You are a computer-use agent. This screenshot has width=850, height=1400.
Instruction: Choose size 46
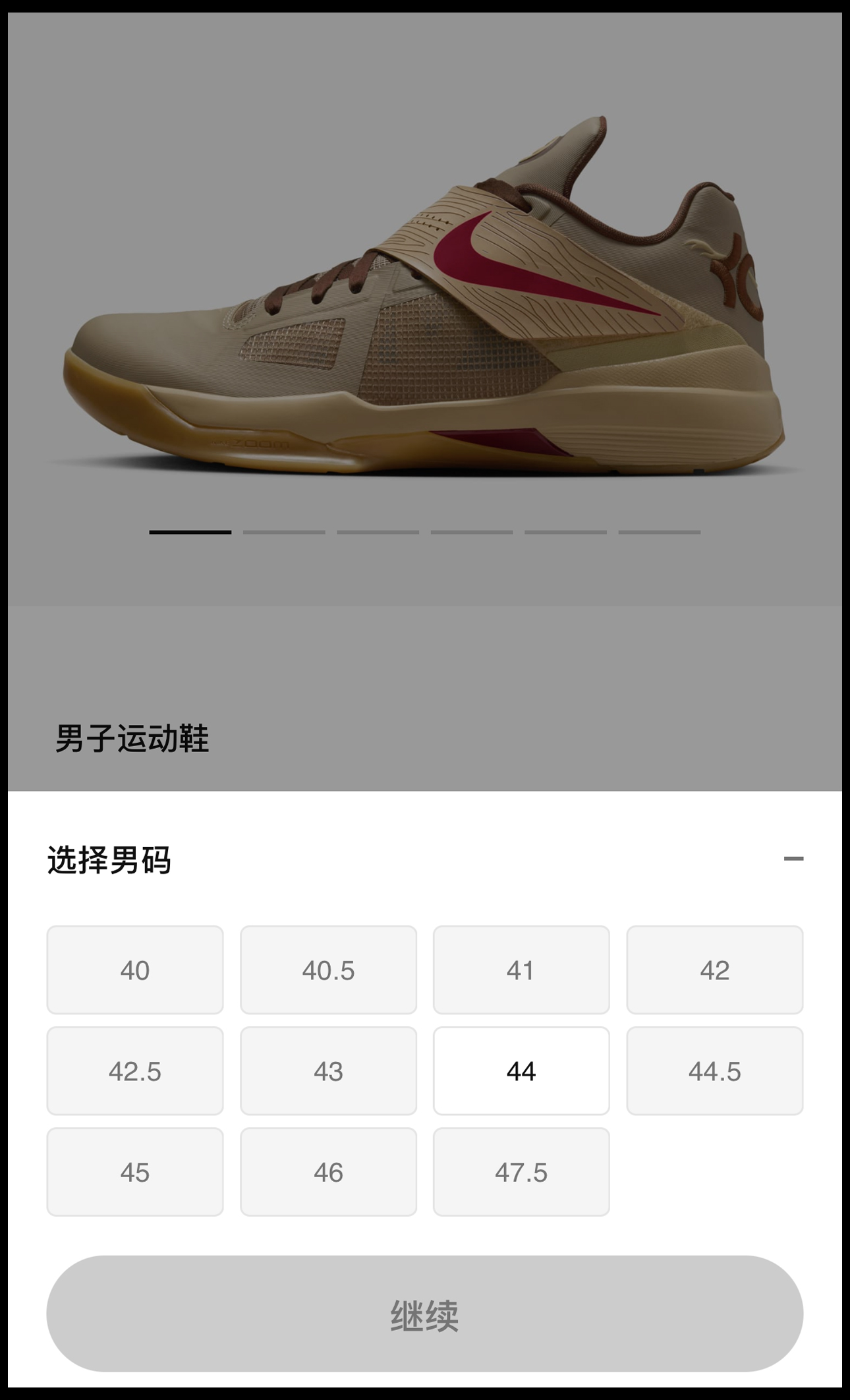point(328,1172)
